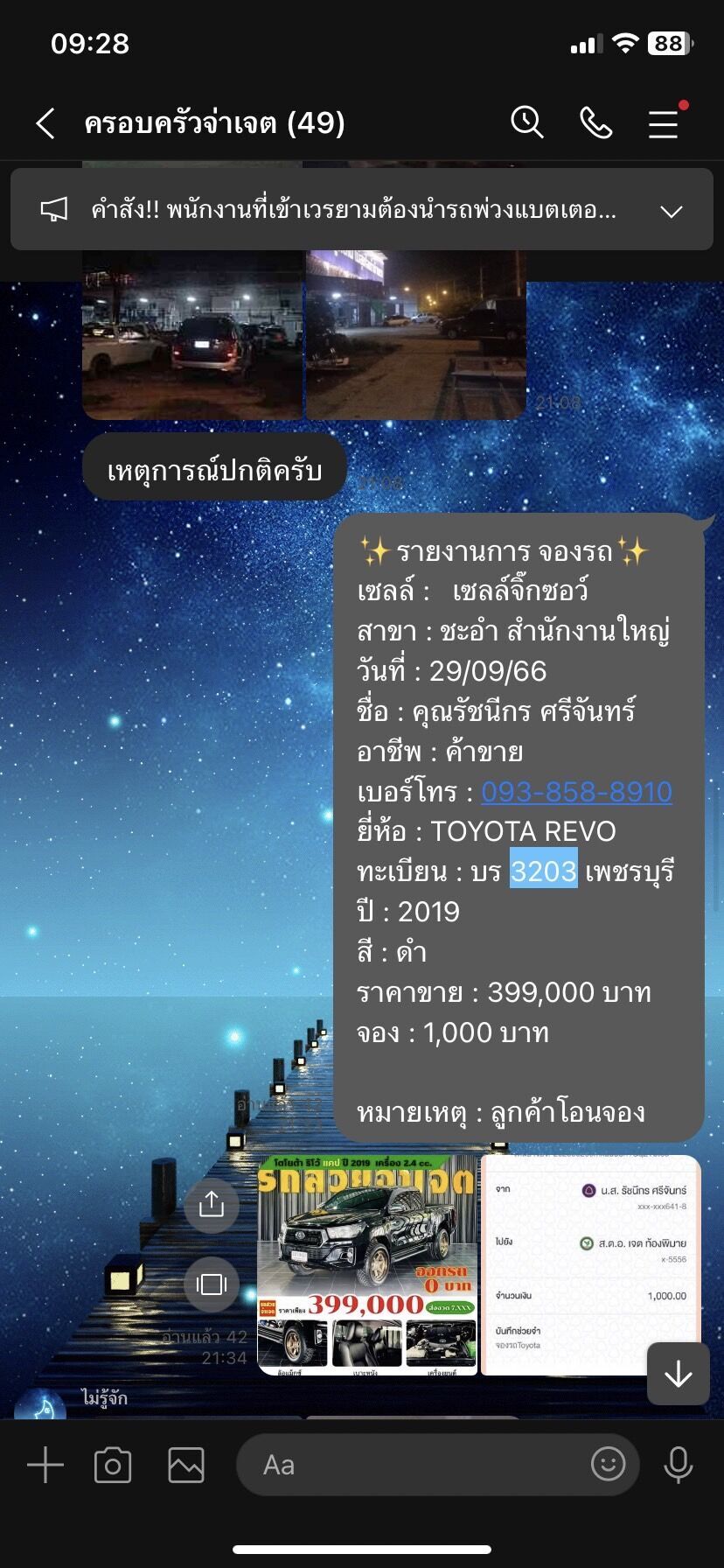Expand the pinned announcement banner
The width and height of the screenshot is (724, 1568).
pos(671,212)
